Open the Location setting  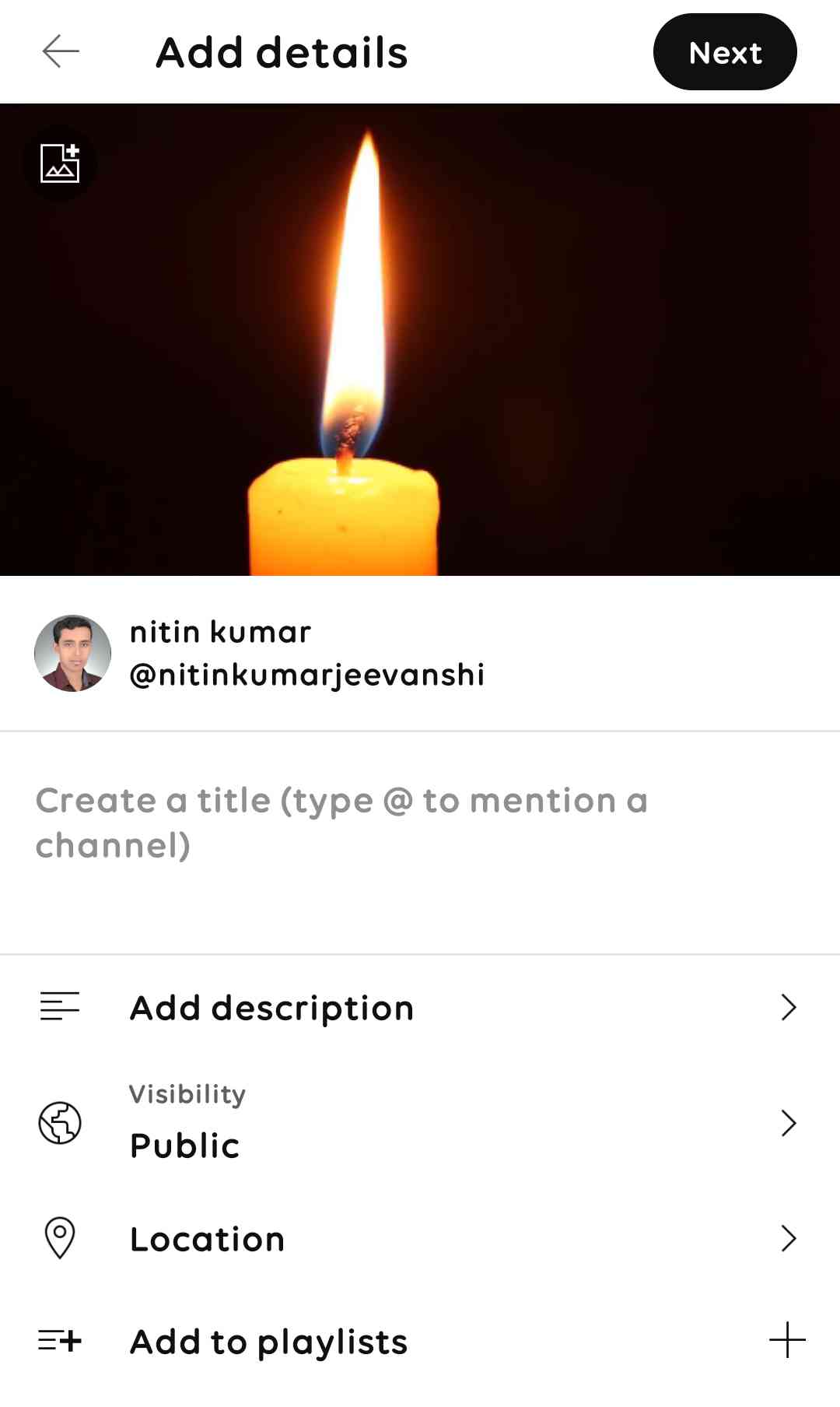click(x=420, y=1238)
